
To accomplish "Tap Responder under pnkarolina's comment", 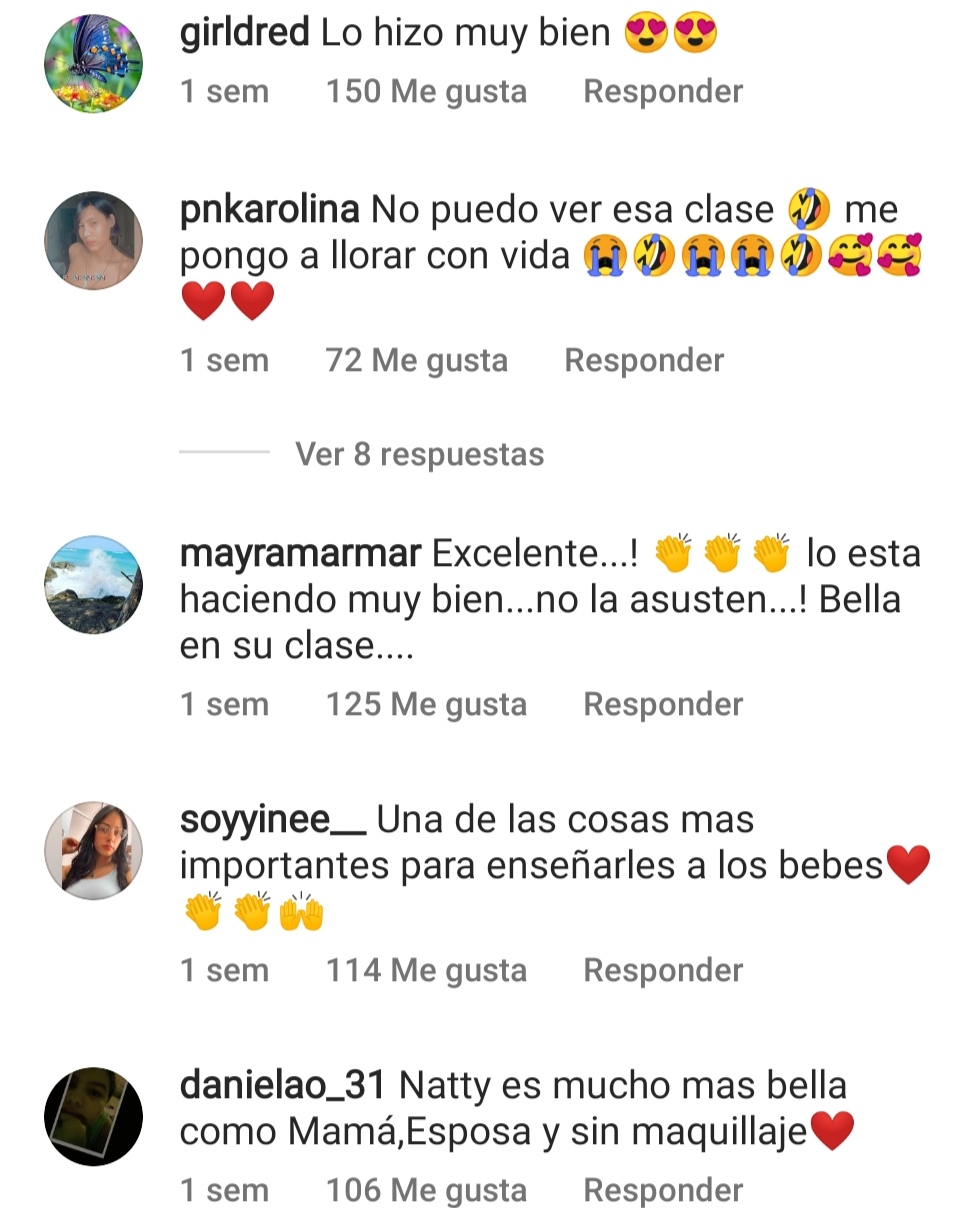I will (644, 360).
